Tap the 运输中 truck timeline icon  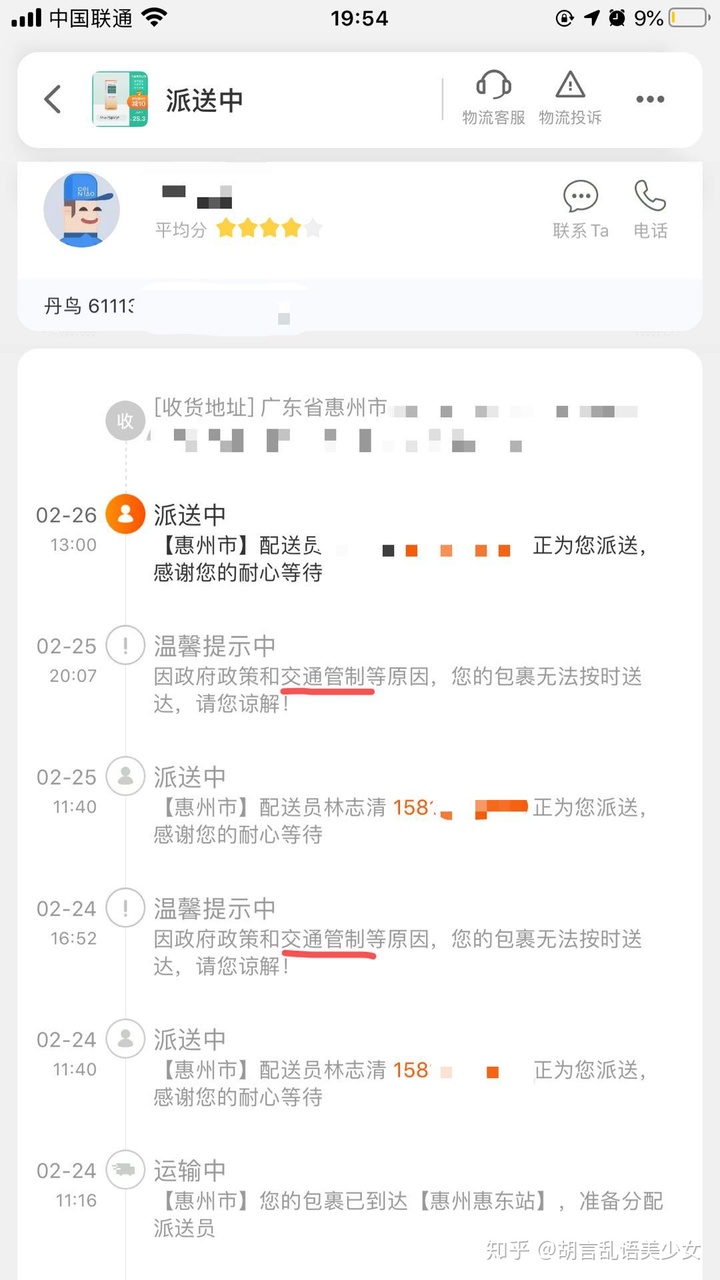(125, 1170)
